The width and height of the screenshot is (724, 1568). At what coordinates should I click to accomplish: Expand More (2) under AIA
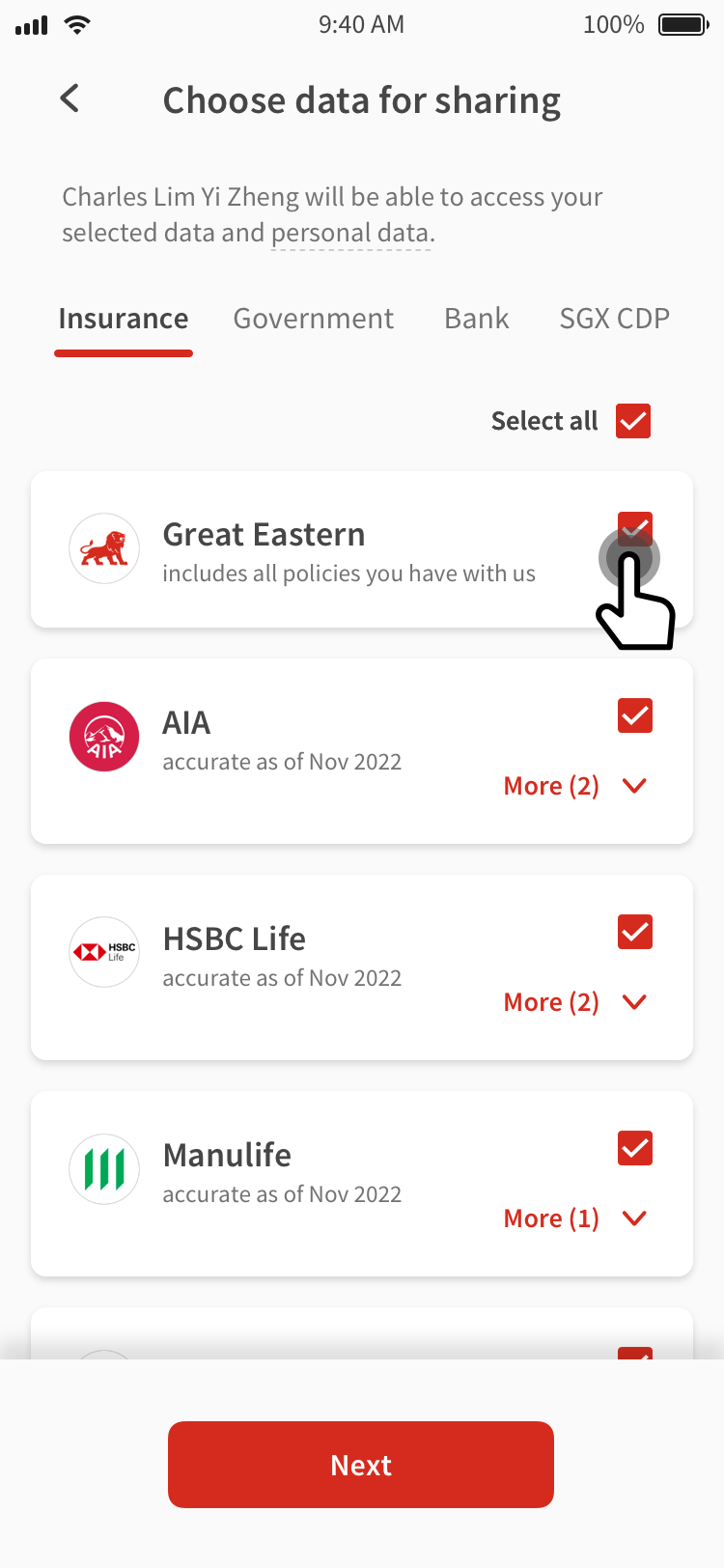(x=574, y=786)
